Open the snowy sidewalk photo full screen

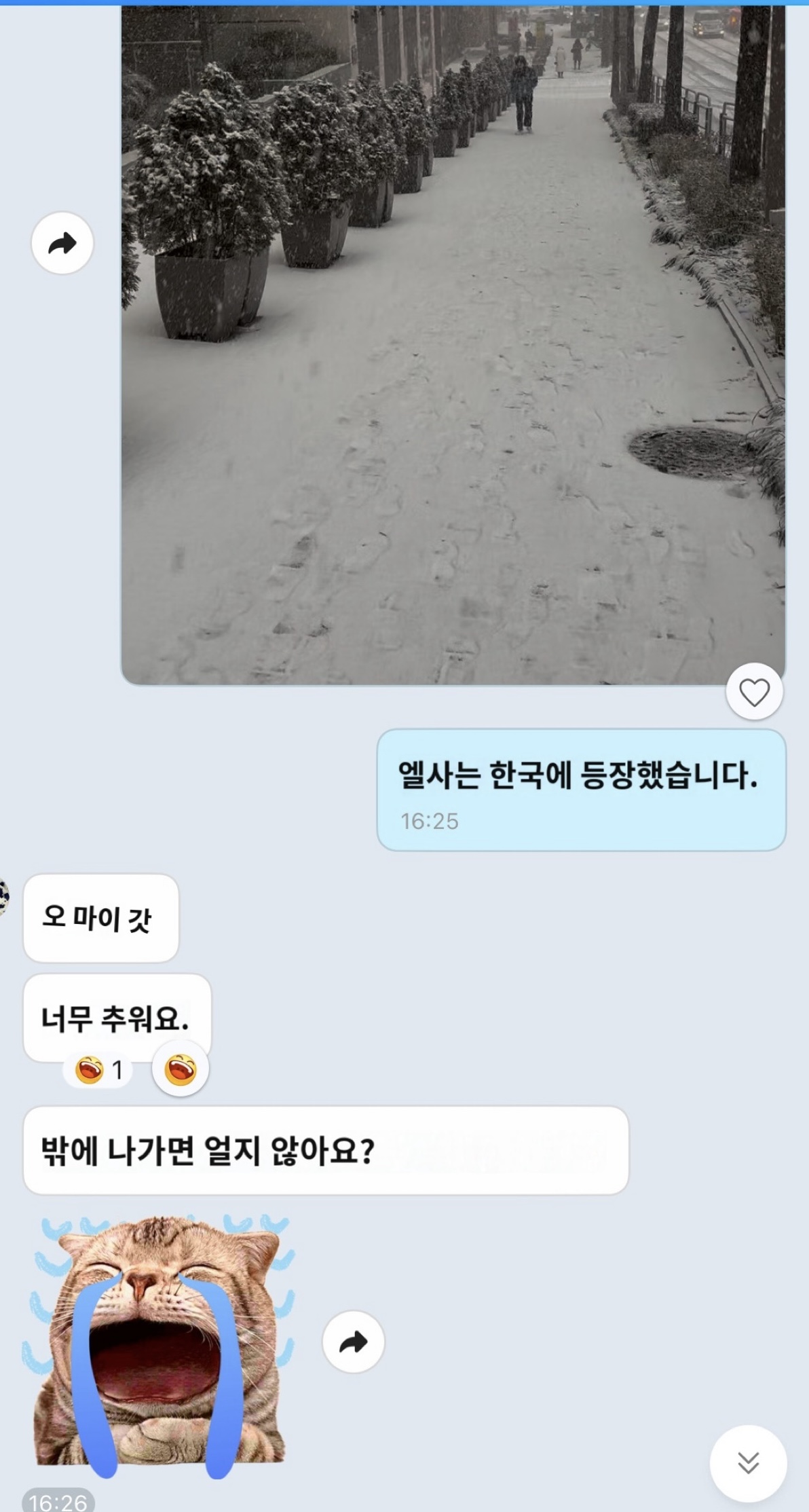coord(453,346)
